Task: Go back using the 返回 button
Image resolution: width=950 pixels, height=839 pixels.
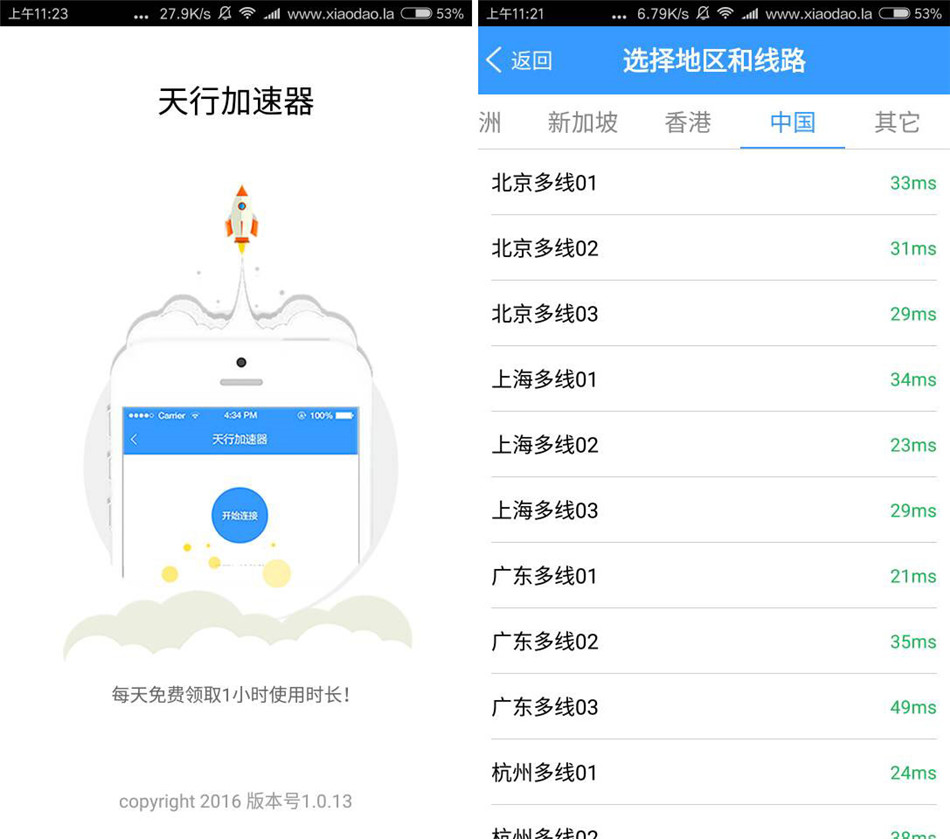Action: pos(519,60)
